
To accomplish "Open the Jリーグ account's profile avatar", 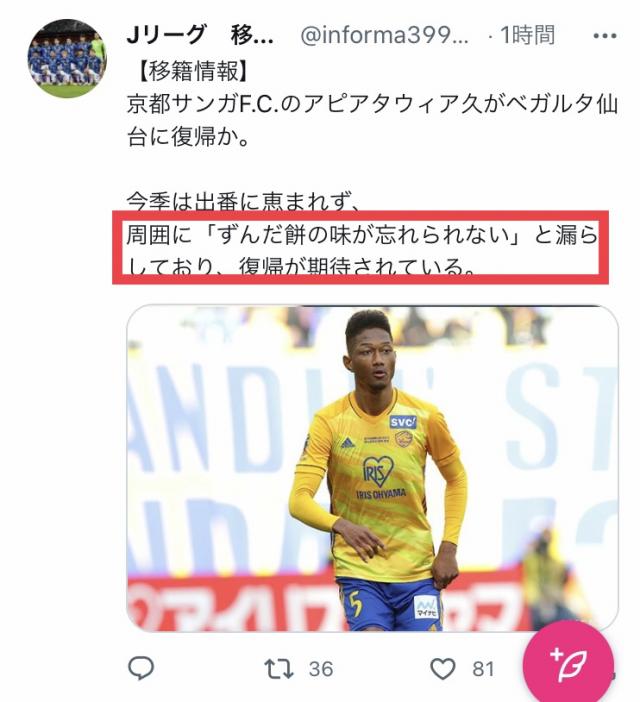I will pos(66,57).
